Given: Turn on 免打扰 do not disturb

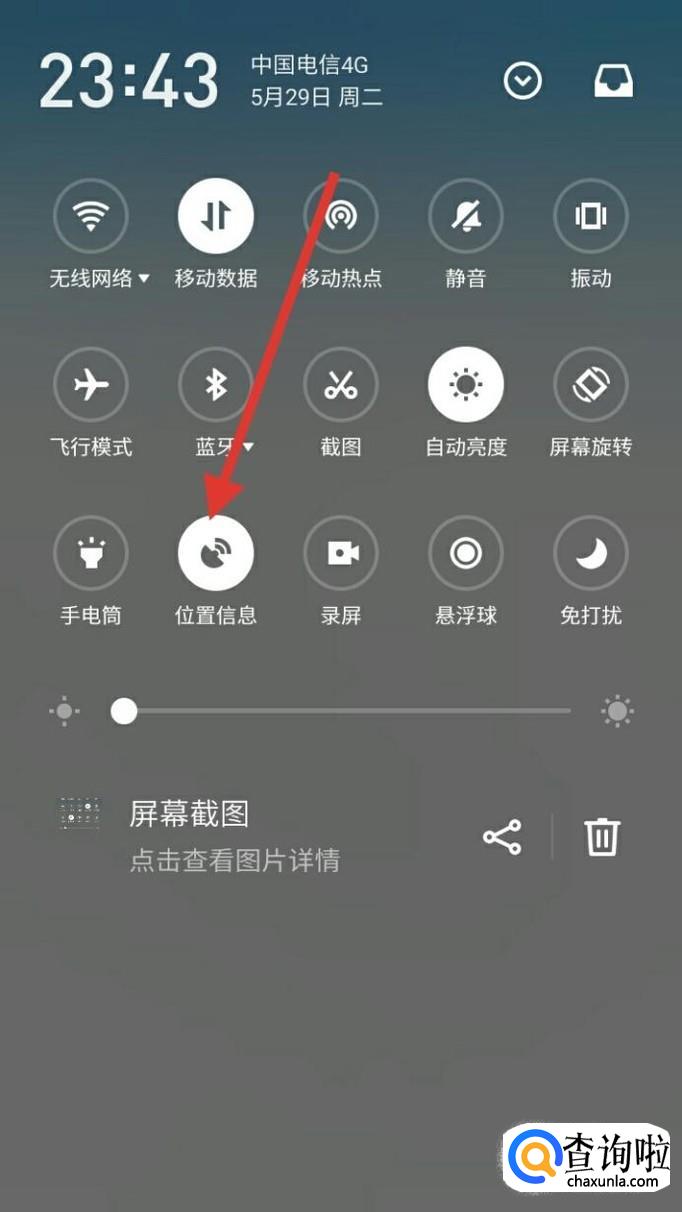Looking at the screenshot, I should [x=591, y=553].
